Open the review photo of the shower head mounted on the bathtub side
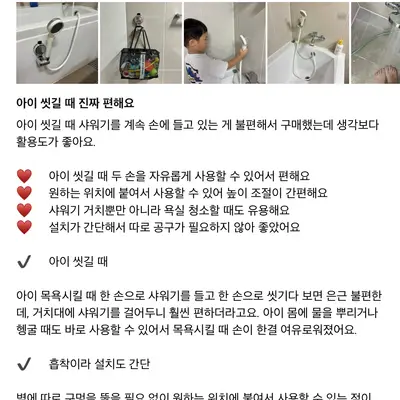400x400 pixels. point(57,43)
